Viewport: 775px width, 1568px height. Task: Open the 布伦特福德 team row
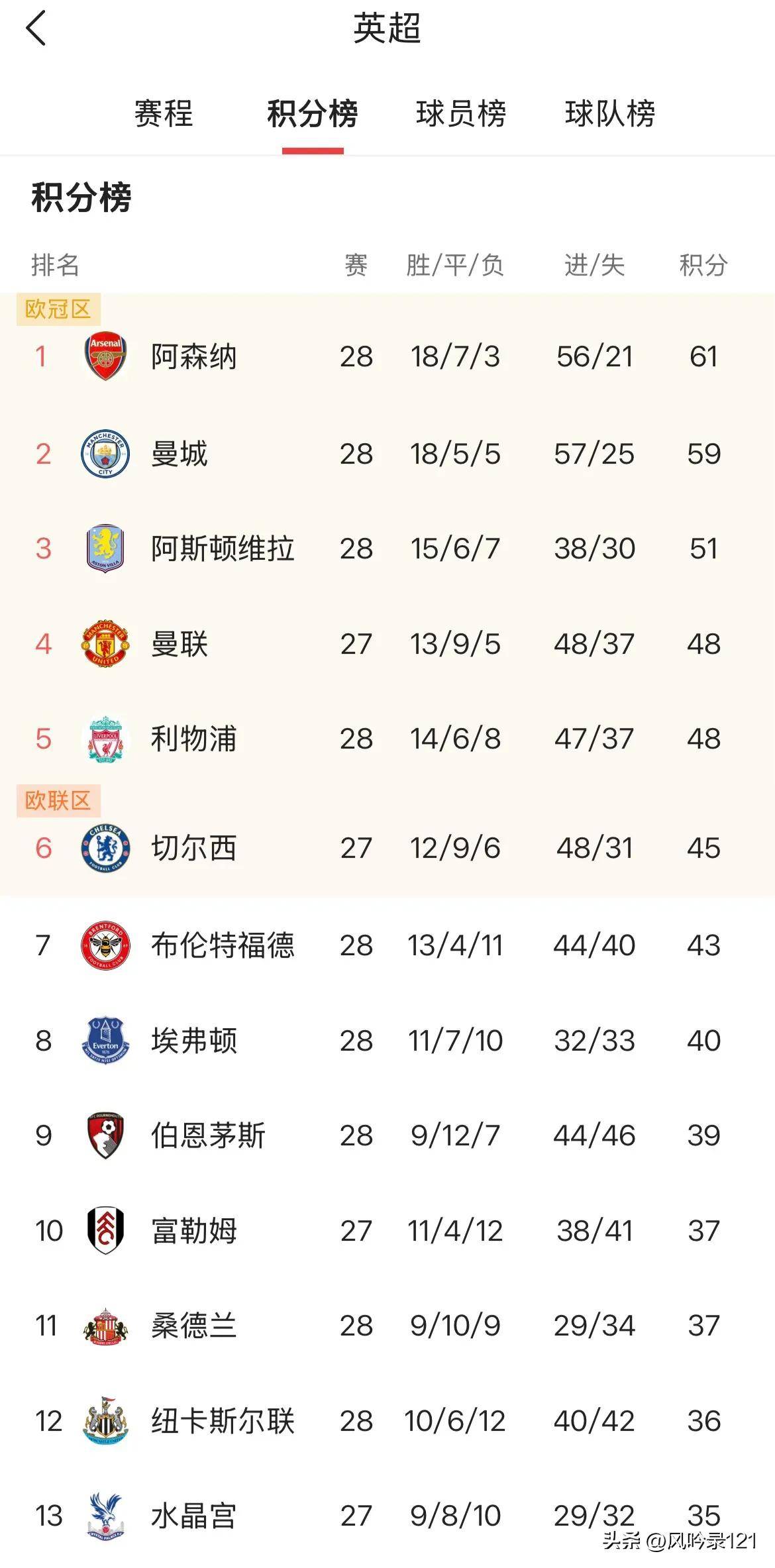pyautogui.click(x=222, y=946)
